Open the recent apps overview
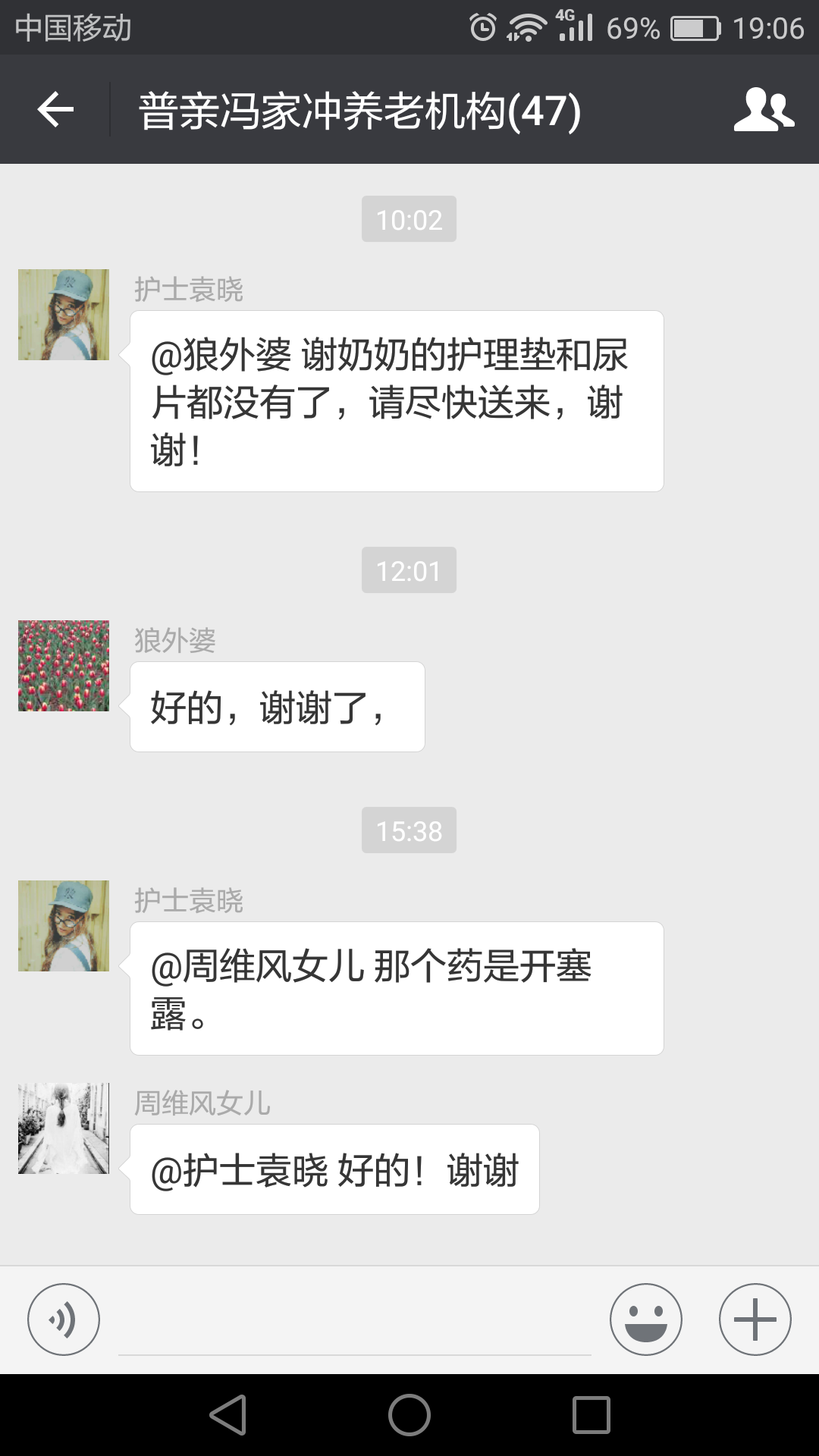Viewport: 819px width, 1456px height. point(591,1415)
